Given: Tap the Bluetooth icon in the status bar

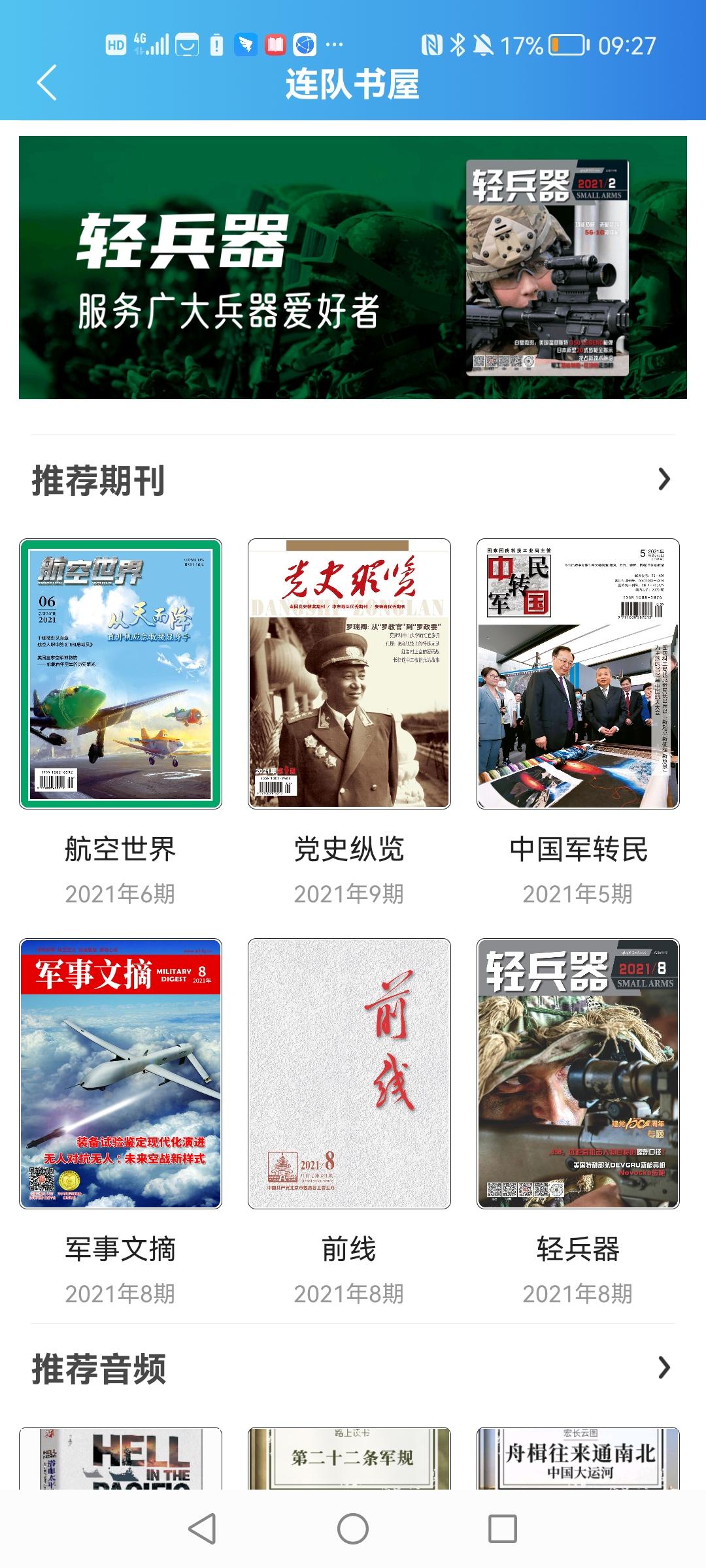Looking at the screenshot, I should pos(458,43).
